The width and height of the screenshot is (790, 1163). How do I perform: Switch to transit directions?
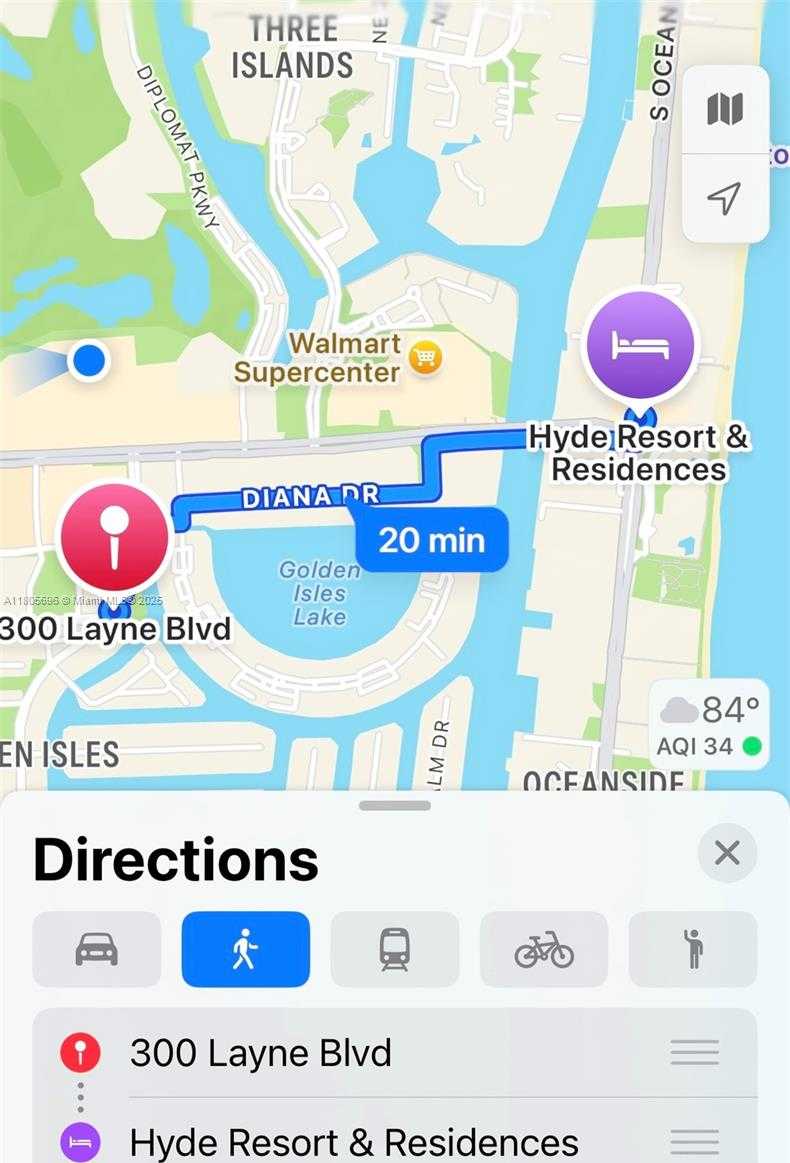(395, 949)
